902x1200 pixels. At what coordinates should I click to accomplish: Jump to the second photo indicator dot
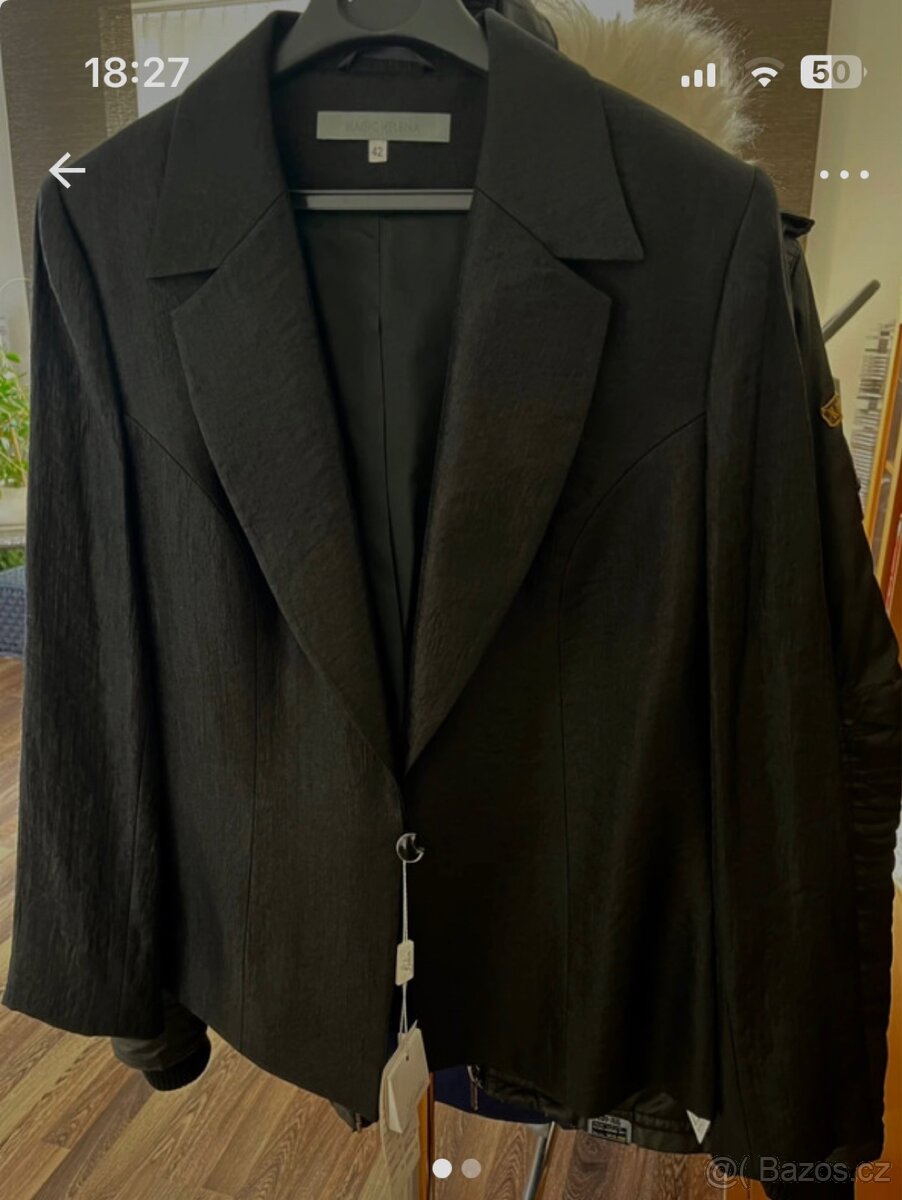[471, 1168]
